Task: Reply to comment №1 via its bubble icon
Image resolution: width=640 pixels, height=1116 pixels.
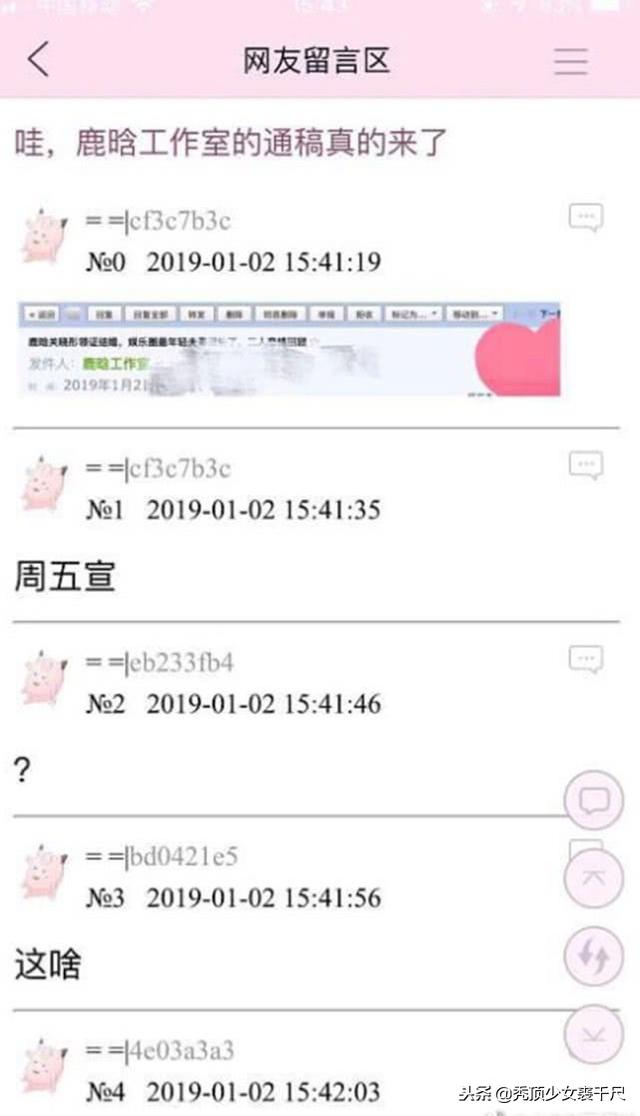Action: [586, 465]
